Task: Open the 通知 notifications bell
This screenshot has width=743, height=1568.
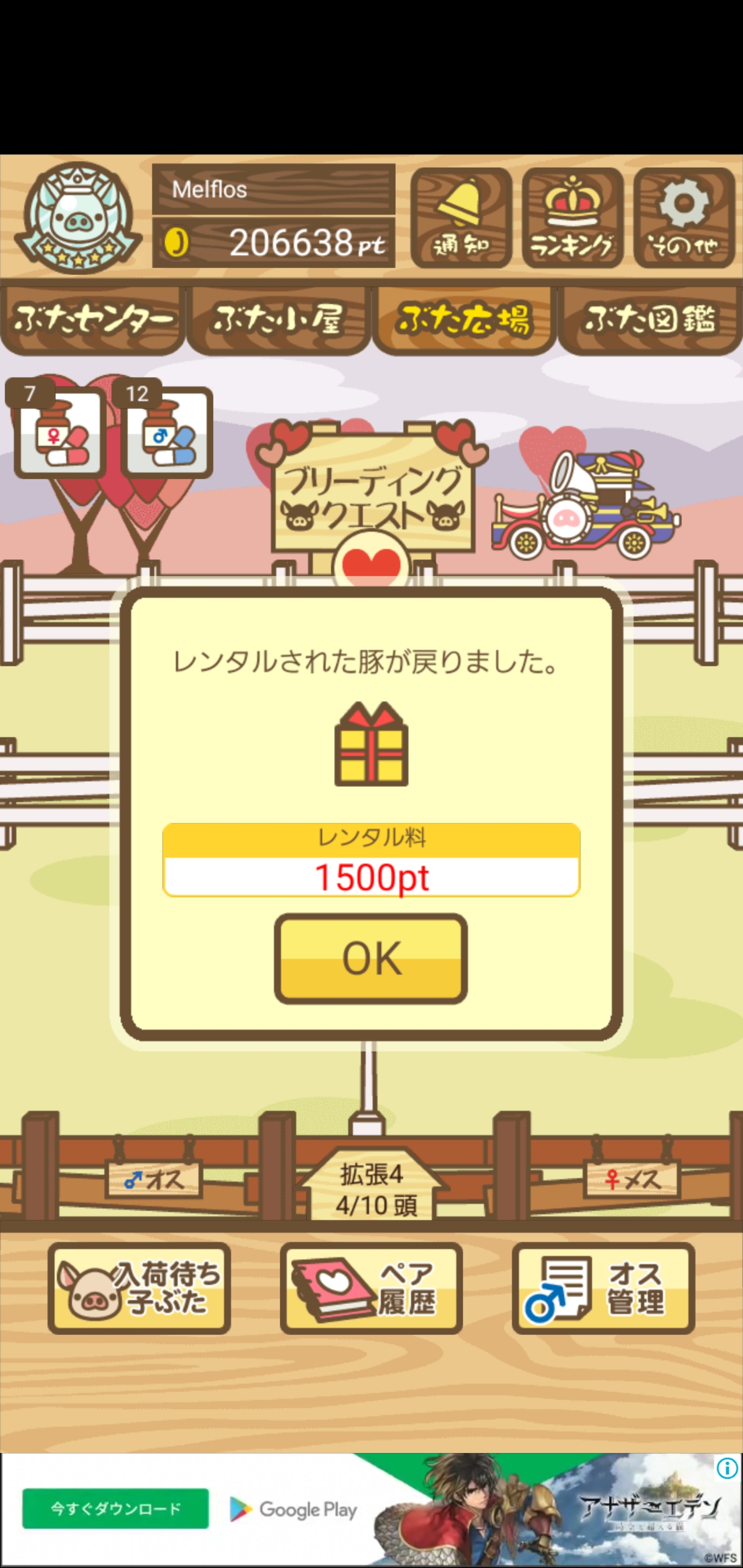Action: [x=461, y=218]
